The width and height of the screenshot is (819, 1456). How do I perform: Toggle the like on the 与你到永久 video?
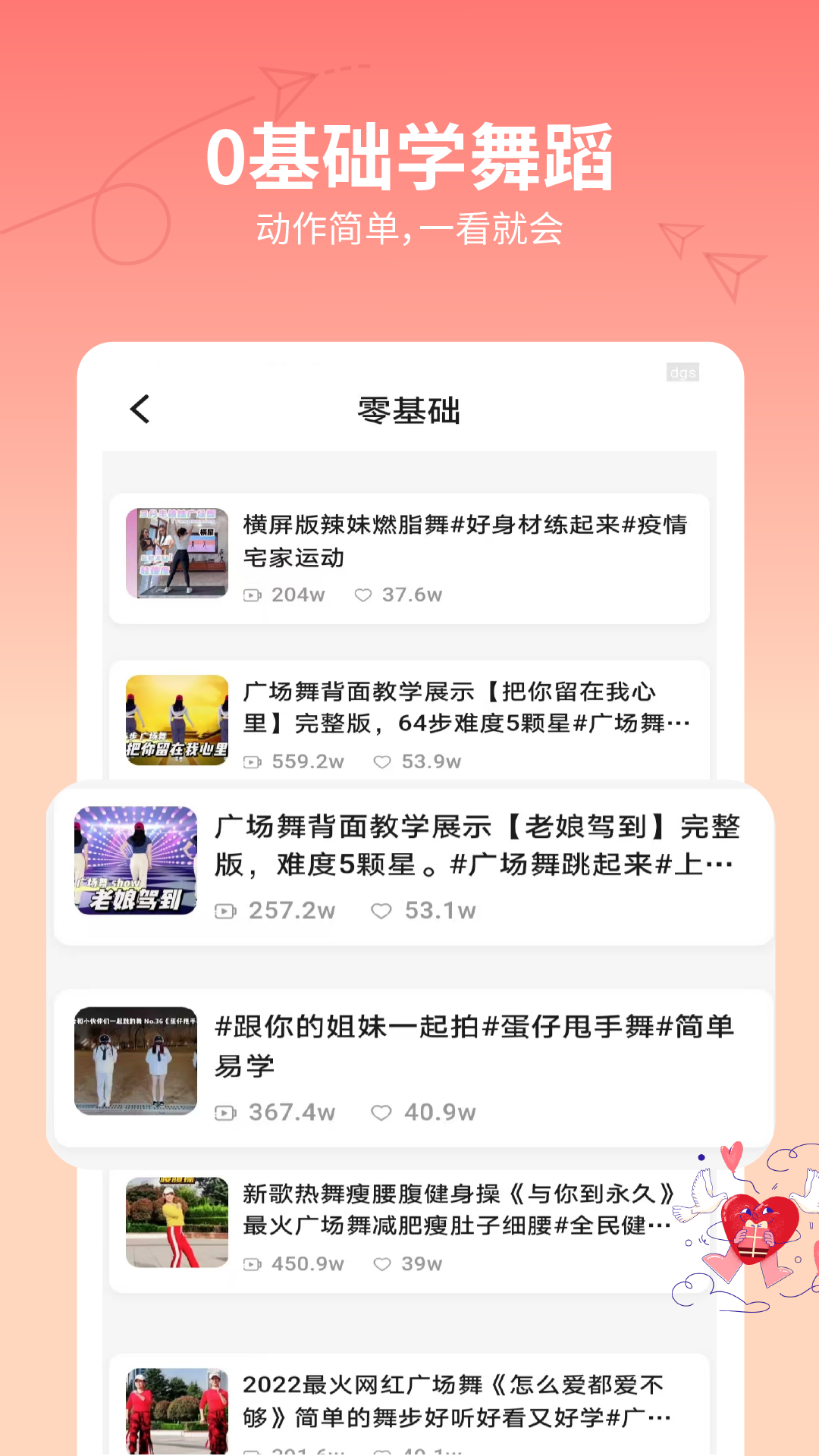[382, 1264]
